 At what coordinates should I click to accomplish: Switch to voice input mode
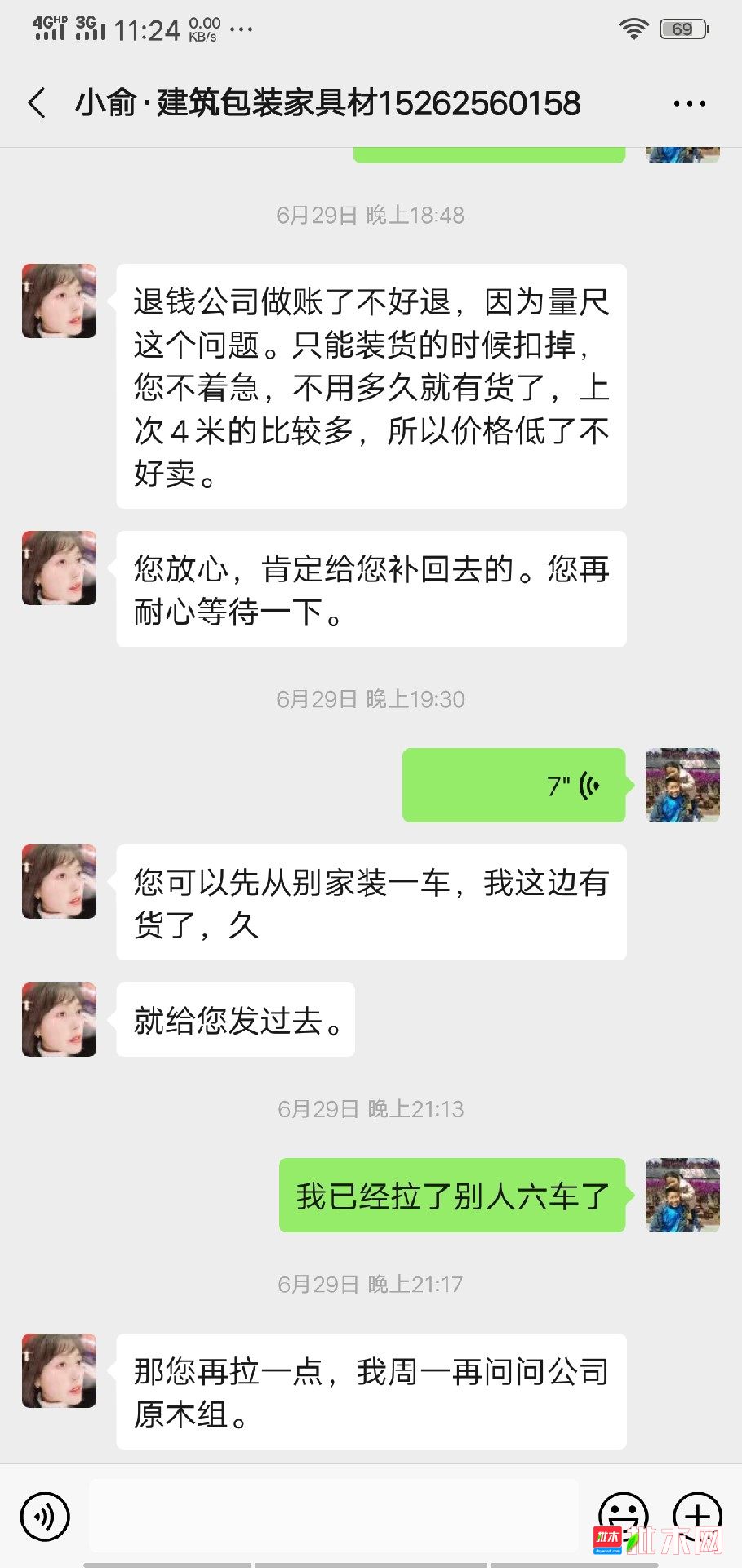[x=45, y=1517]
